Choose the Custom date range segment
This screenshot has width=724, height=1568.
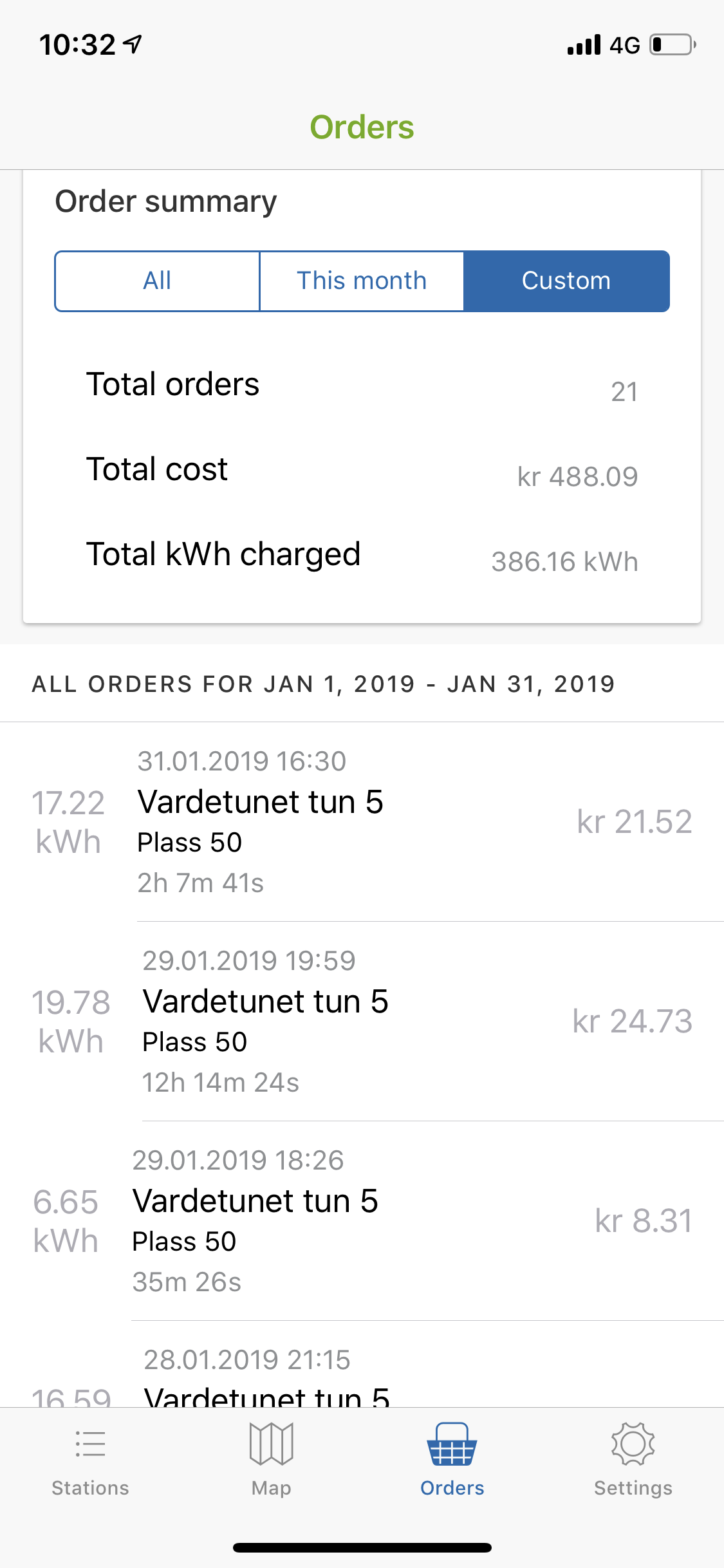tap(566, 281)
